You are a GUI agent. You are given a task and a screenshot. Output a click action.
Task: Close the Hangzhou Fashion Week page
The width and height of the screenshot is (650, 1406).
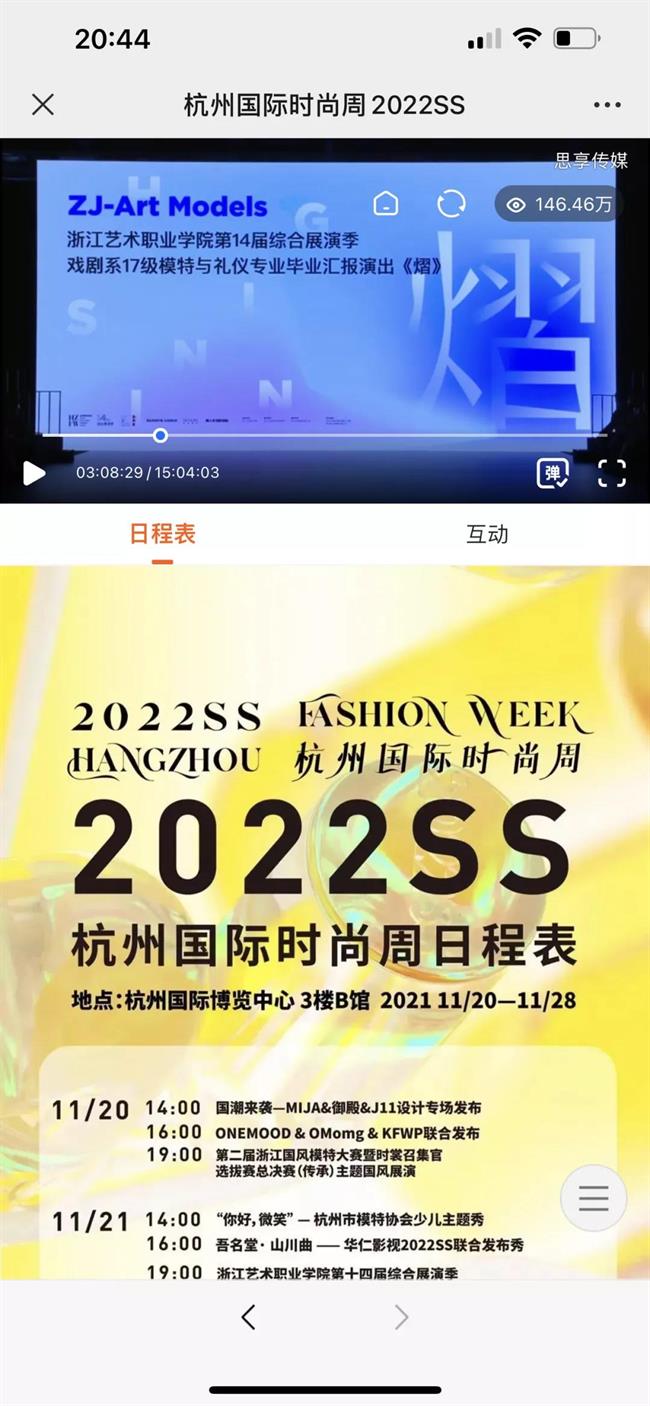click(x=42, y=104)
